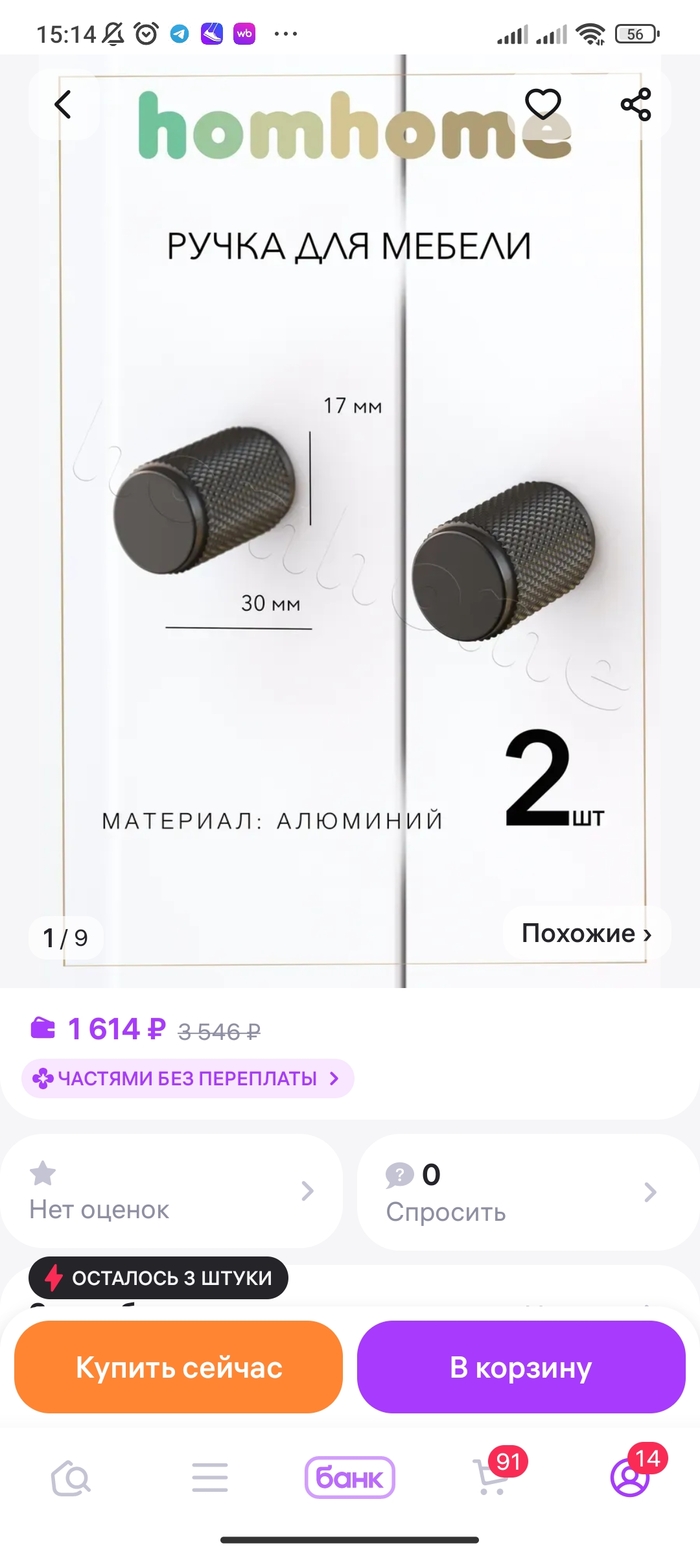700x1556 pixels.
Task: Add product to favorites with heart
Action: pos(543,104)
